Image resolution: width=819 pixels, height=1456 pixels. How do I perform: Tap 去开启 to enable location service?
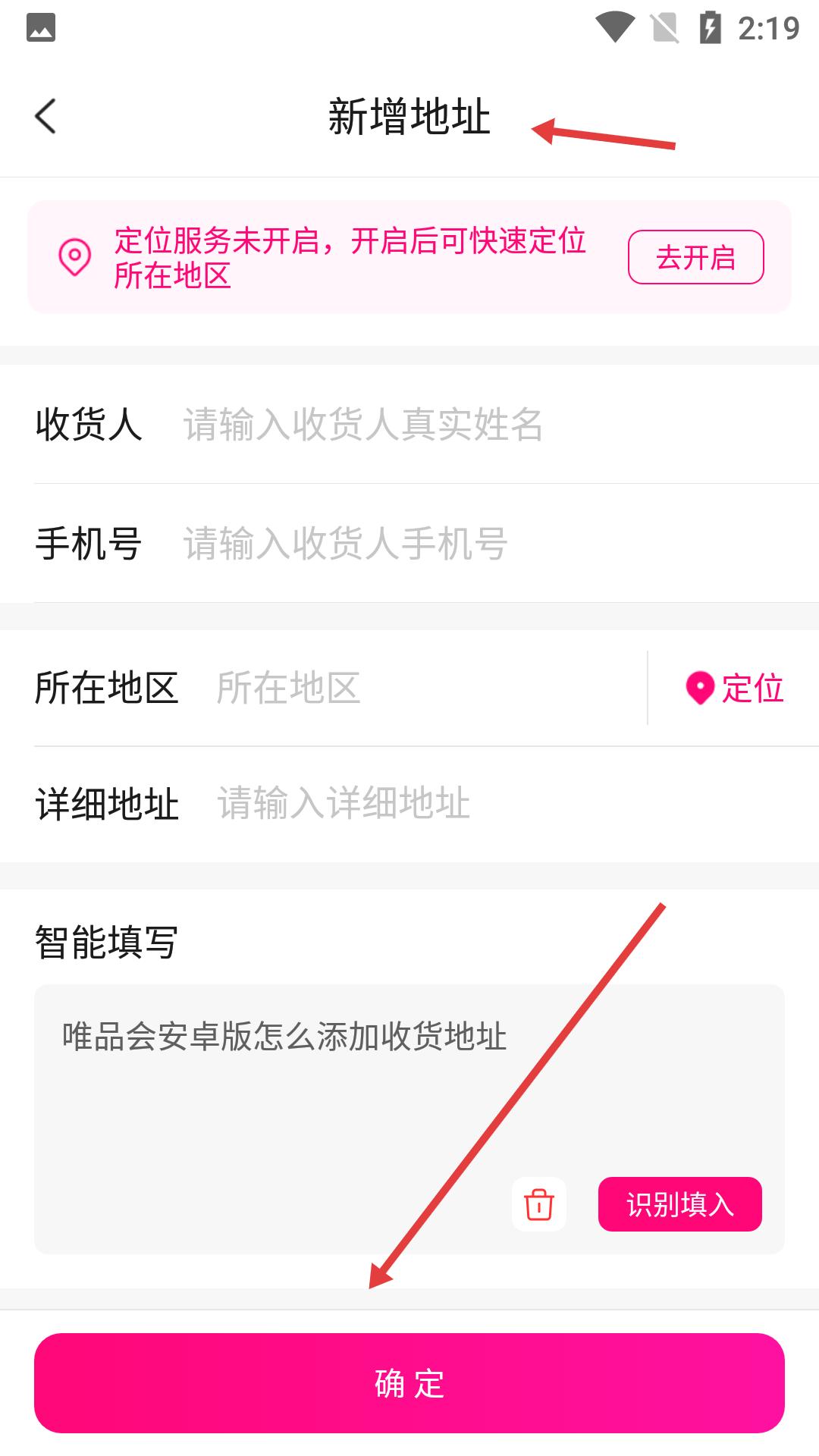[695, 257]
